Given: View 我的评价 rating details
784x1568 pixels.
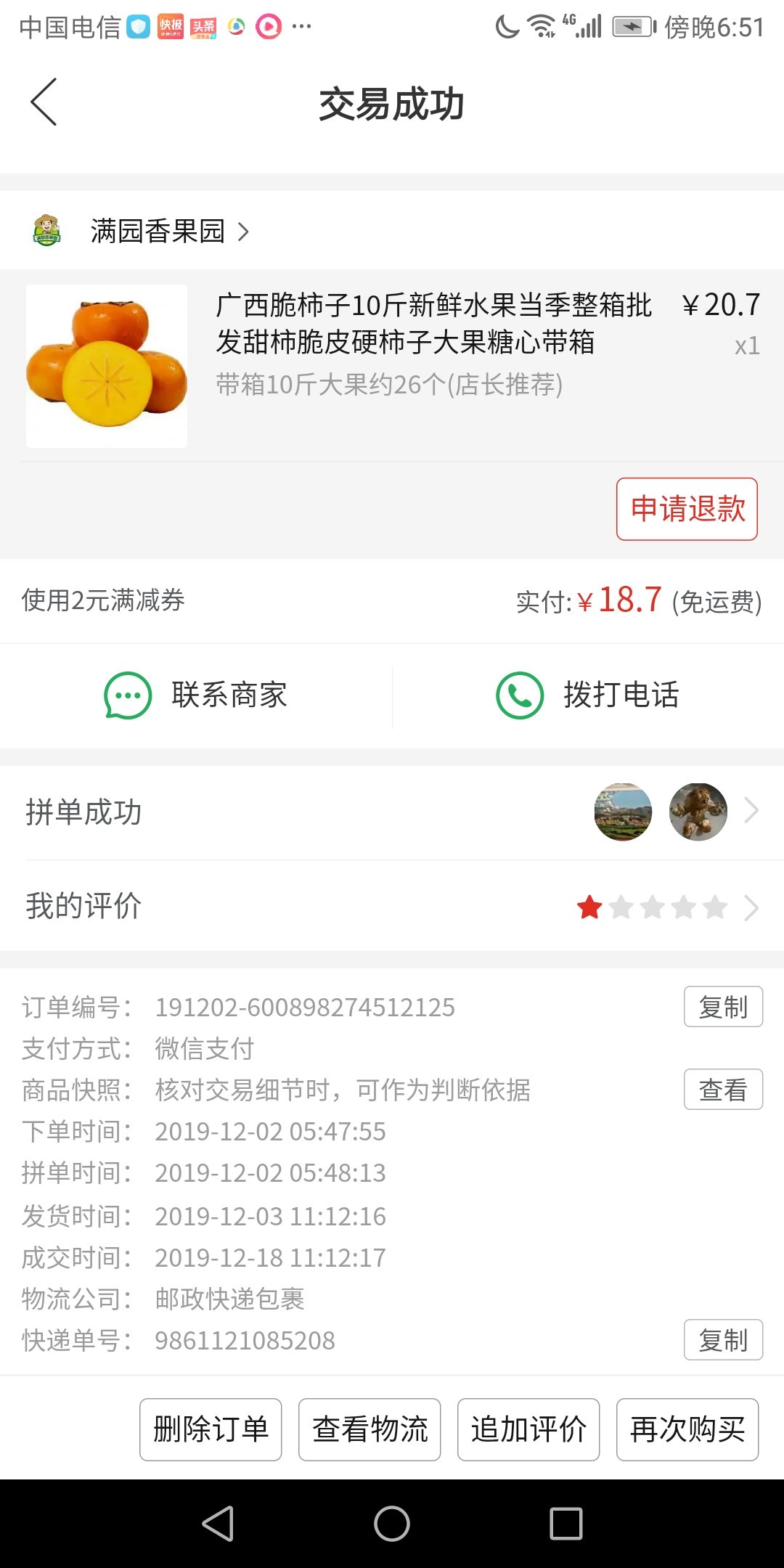Looking at the screenshot, I should [392, 907].
